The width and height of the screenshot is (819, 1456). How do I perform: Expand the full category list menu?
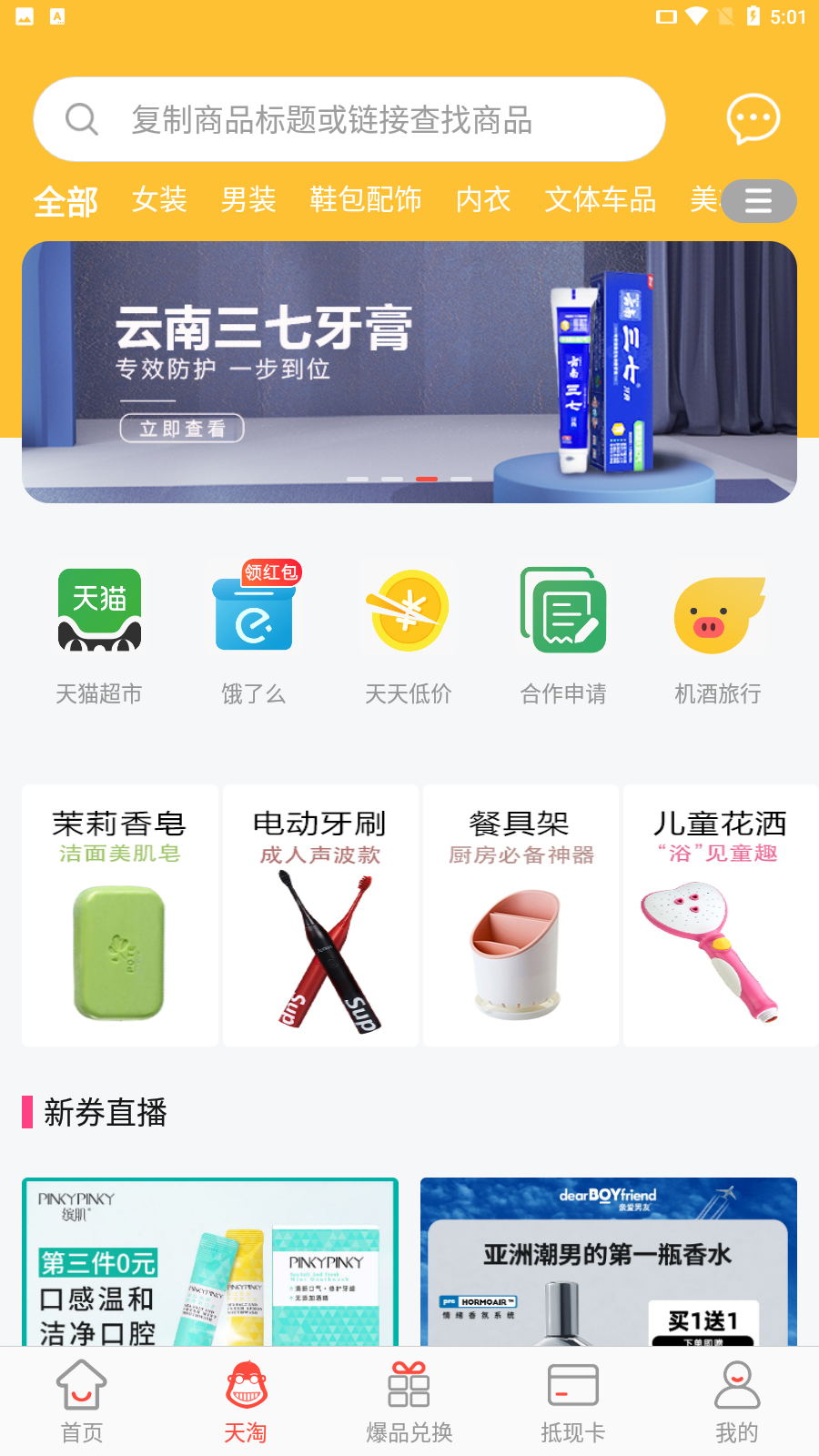tap(760, 201)
